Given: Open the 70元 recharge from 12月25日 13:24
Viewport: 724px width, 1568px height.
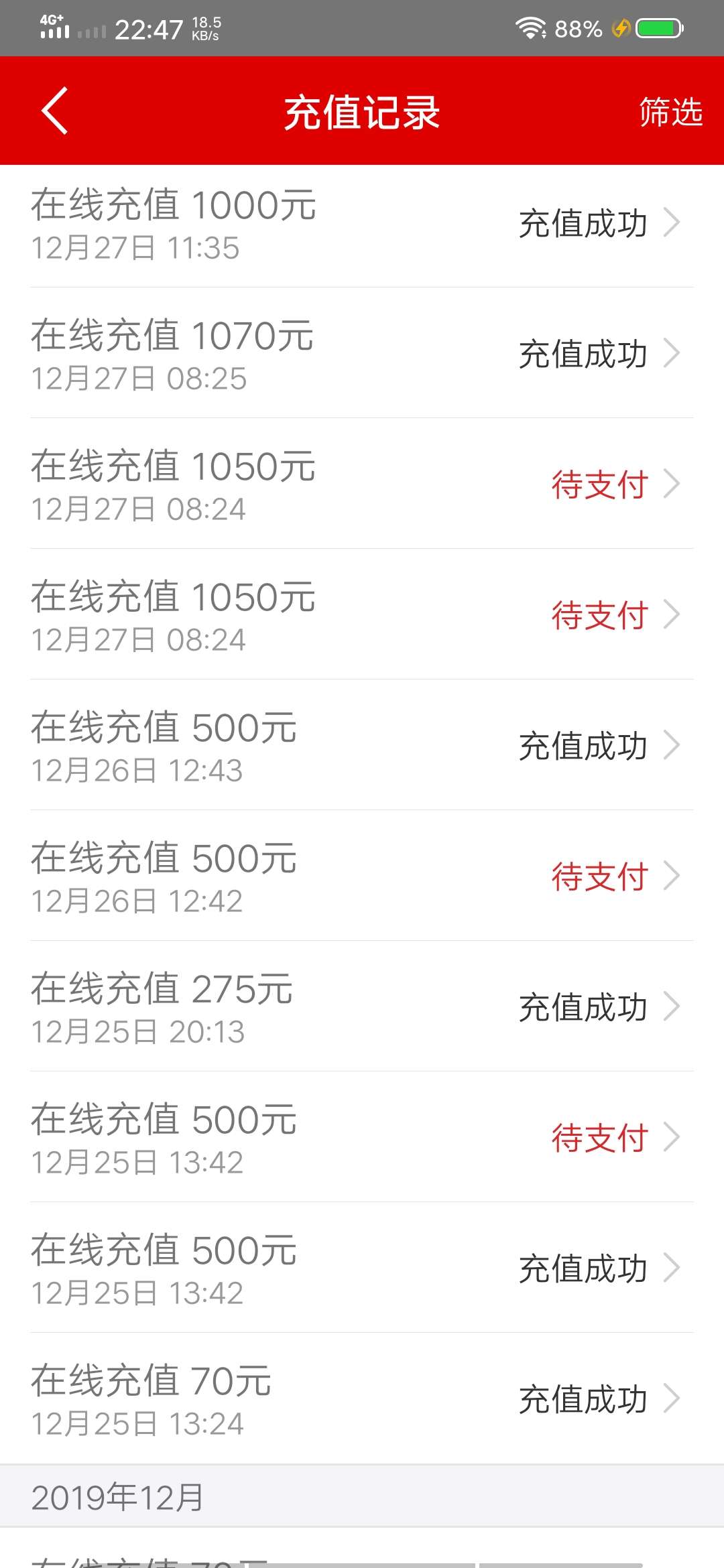Looking at the screenshot, I should click(362, 1398).
